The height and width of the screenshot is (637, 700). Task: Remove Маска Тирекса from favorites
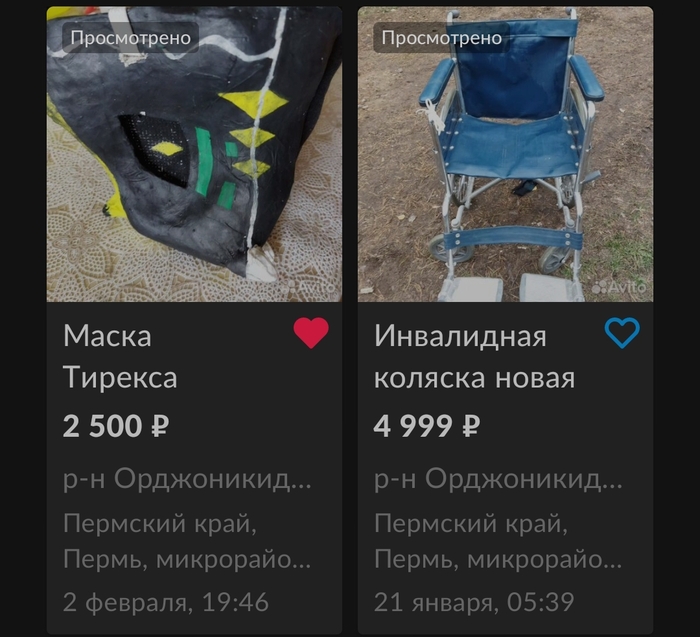pos(311,333)
